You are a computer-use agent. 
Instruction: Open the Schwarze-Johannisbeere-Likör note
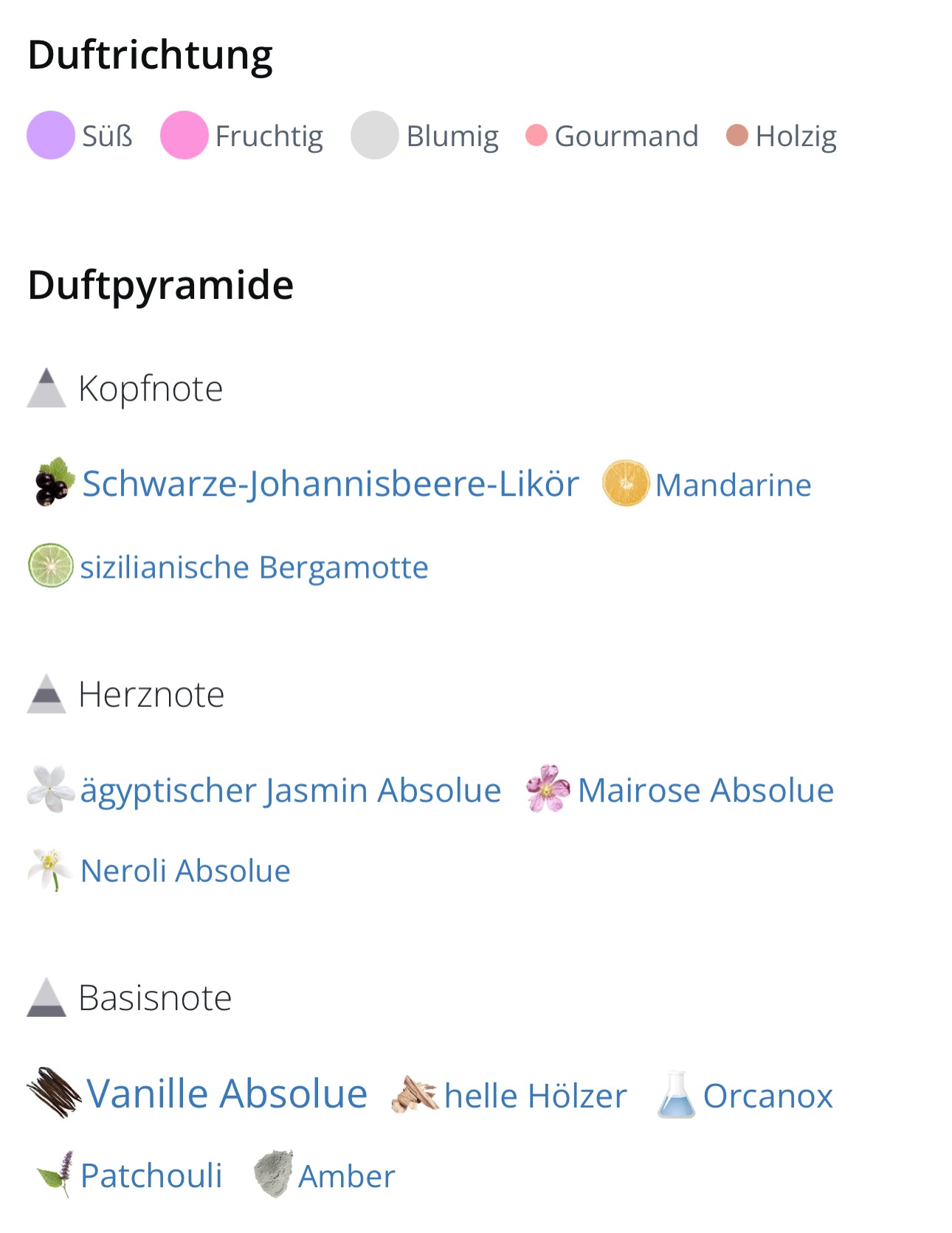[330, 484]
